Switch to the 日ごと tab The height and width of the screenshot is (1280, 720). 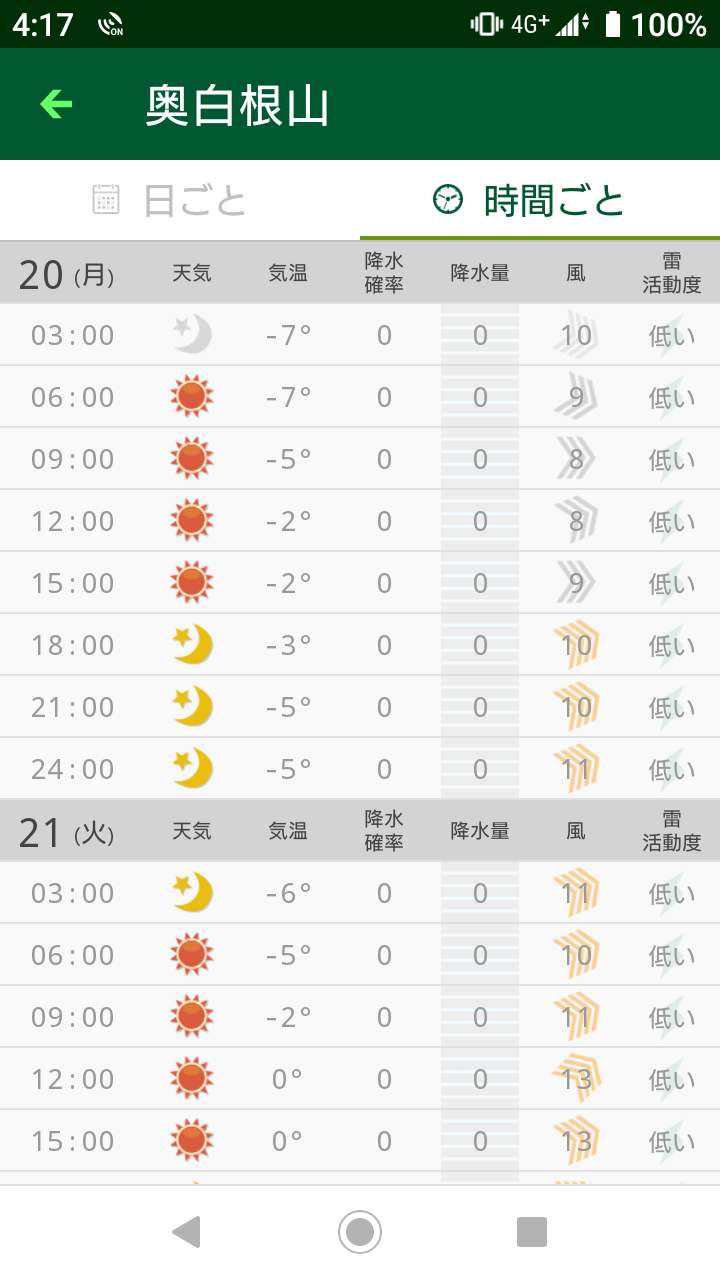(x=180, y=200)
